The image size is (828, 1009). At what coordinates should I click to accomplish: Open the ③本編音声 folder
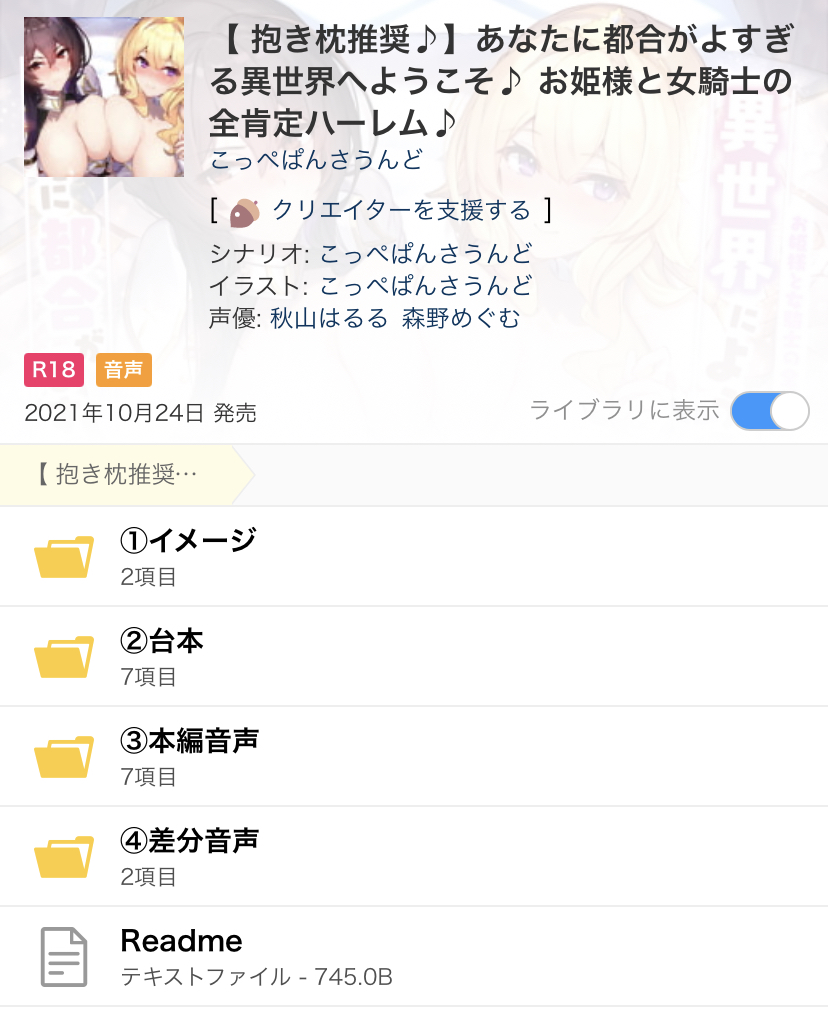[x=188, y=755]
